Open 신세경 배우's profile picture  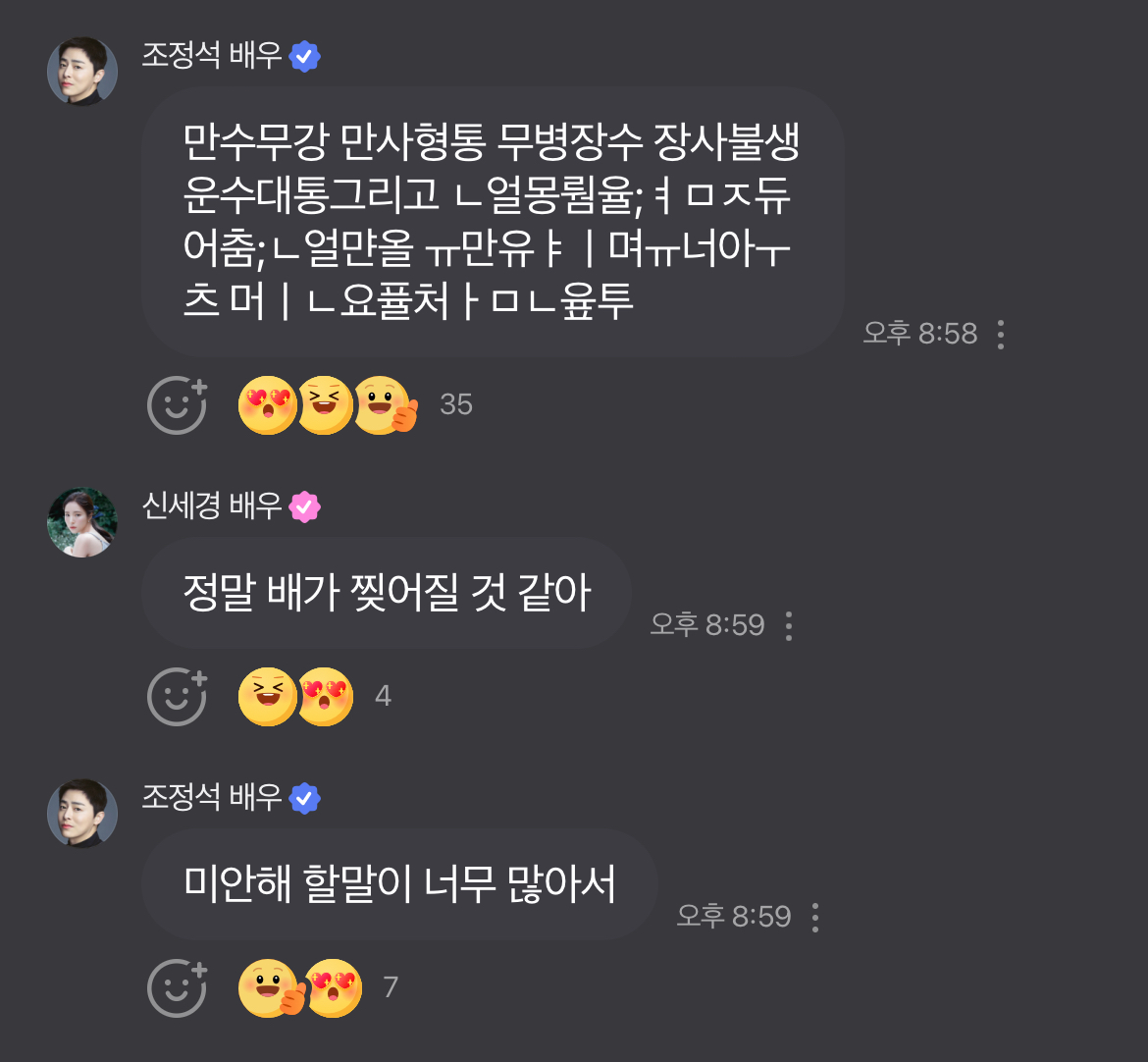(82, 522)
